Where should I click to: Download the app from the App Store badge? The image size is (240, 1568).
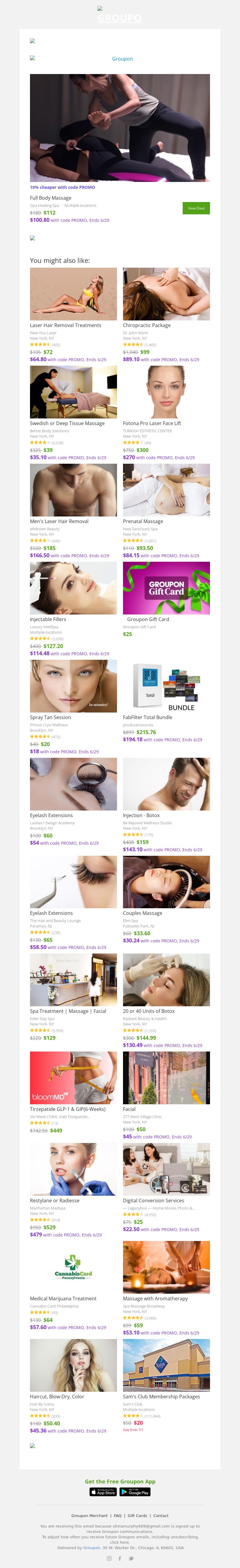pyautogui.click(x=103, y=1492)
